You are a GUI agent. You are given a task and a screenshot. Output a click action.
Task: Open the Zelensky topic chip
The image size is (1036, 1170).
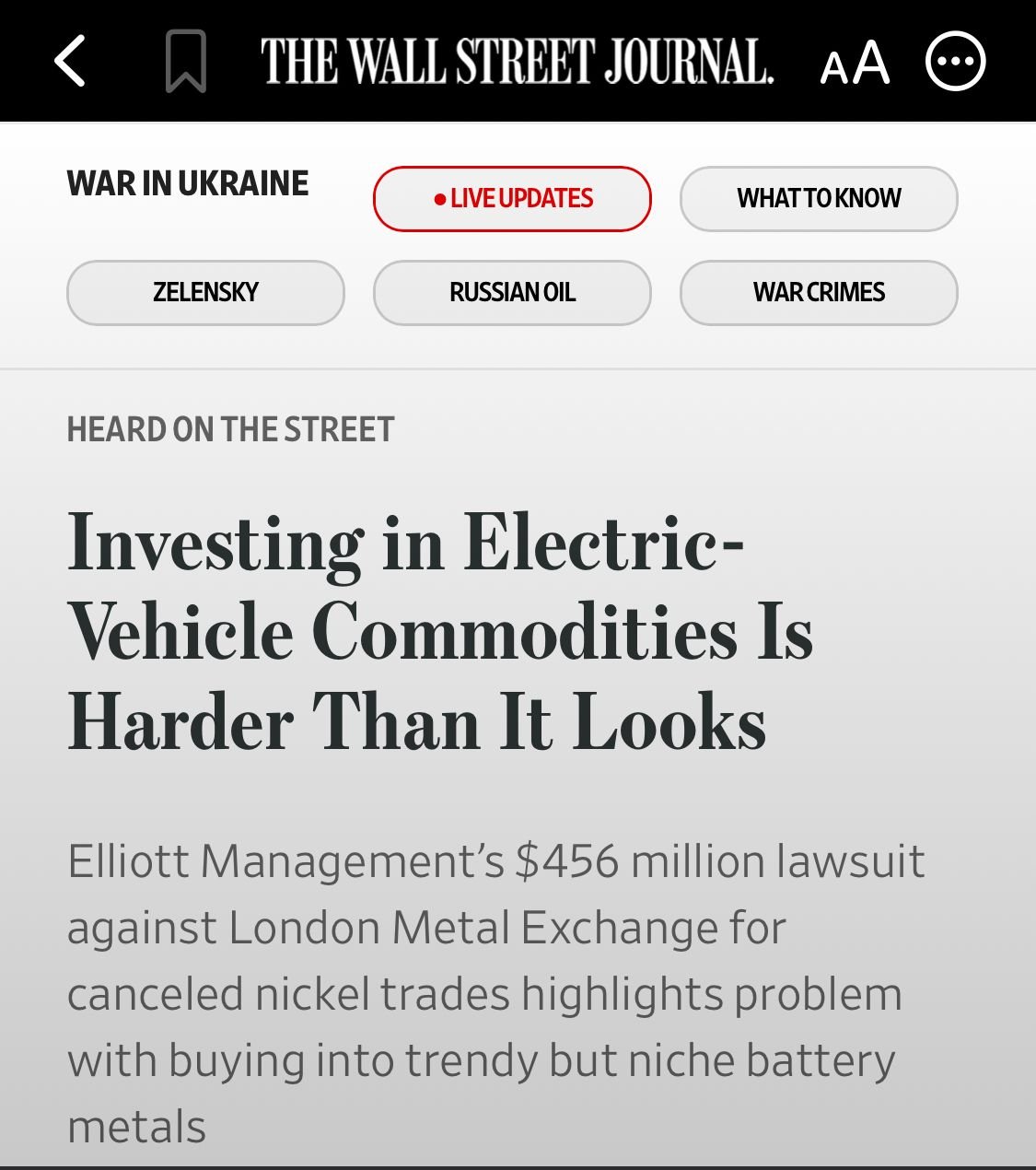coord(205,293)
